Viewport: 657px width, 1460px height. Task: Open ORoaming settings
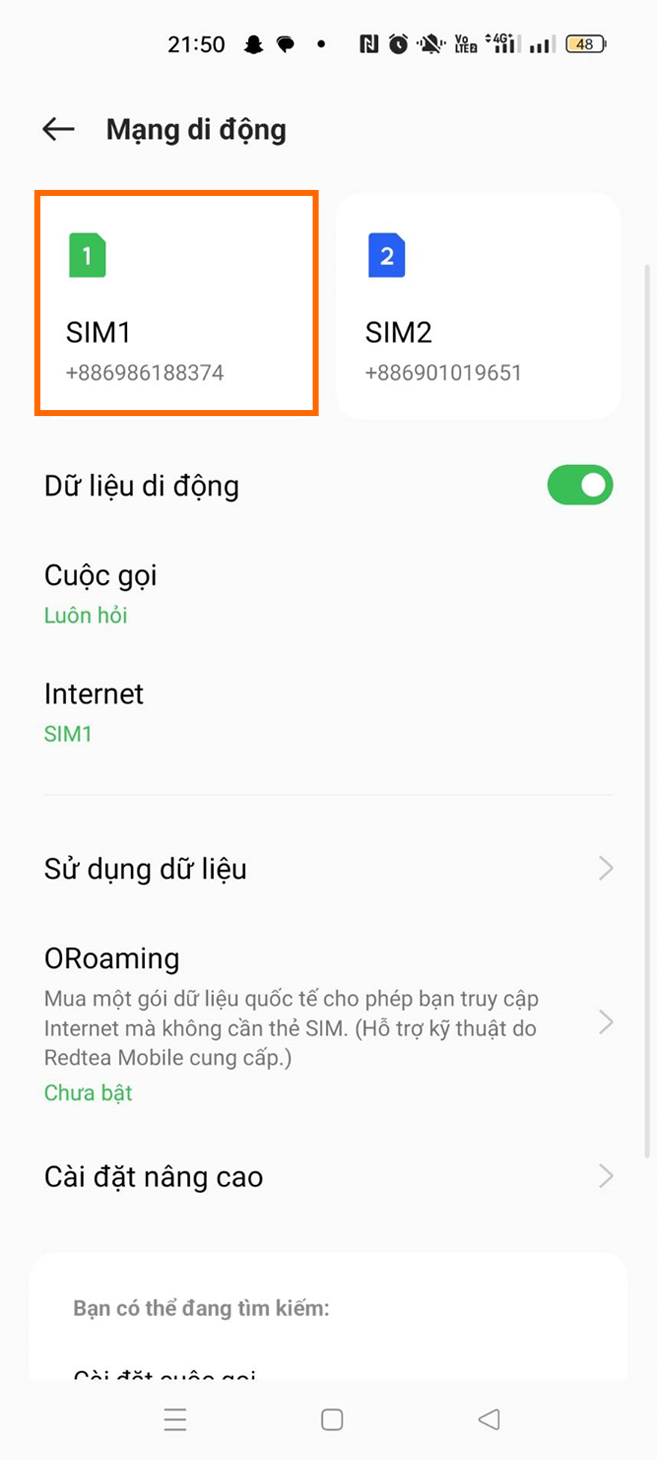328,1023
